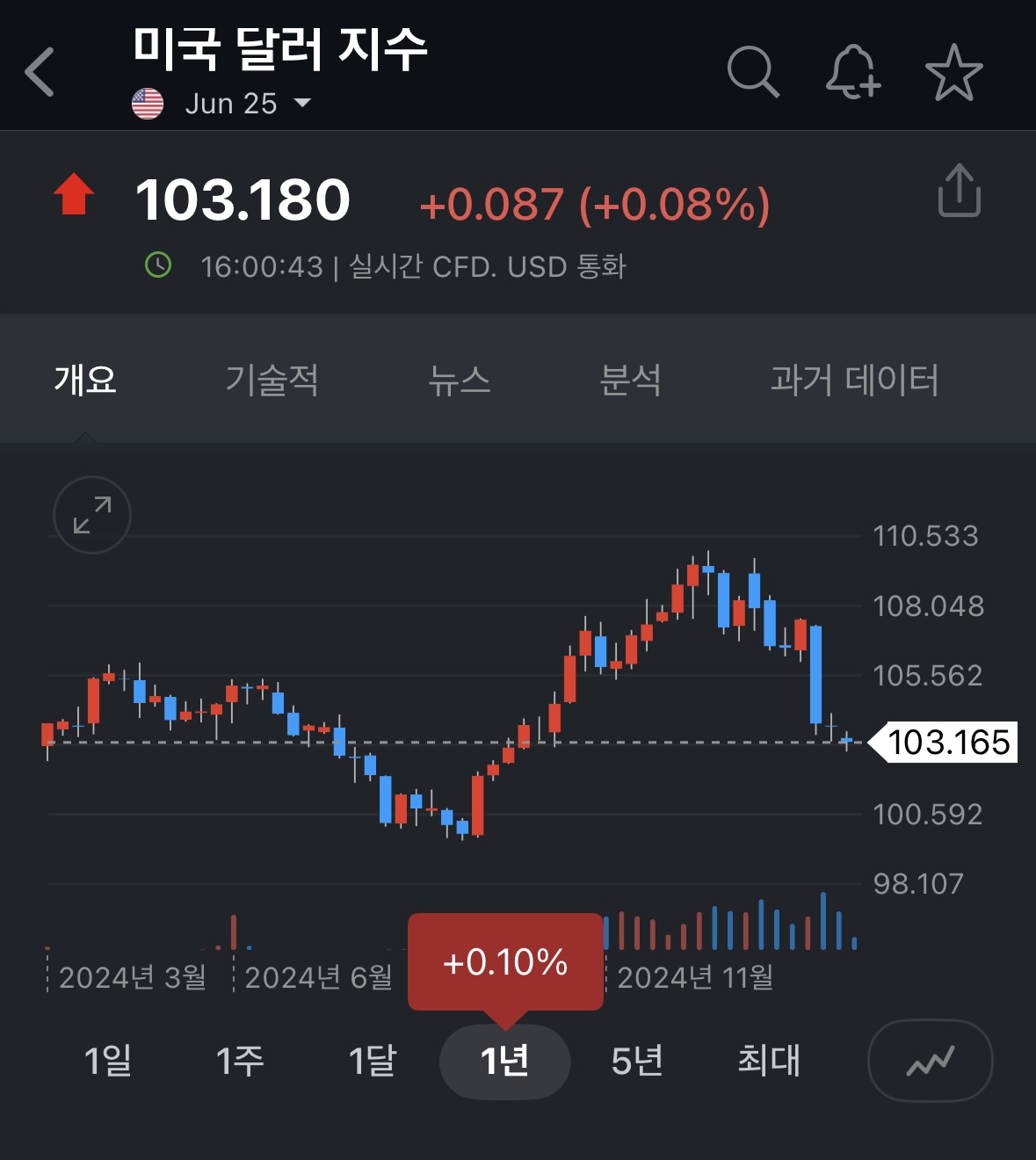Screen dimensions: 1036x1160
Task: Expand the chart to full screen
Action: tap(92, 515)
